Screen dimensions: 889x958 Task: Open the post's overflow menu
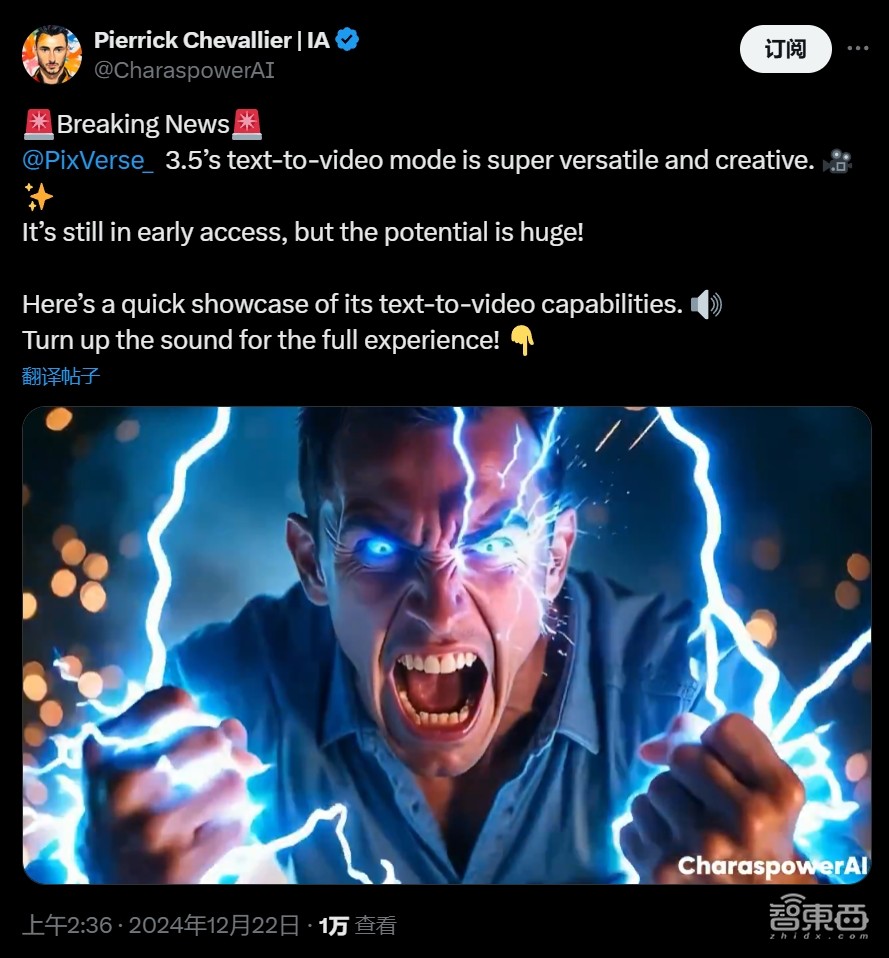pyautogui.click(x=857, y=48)
